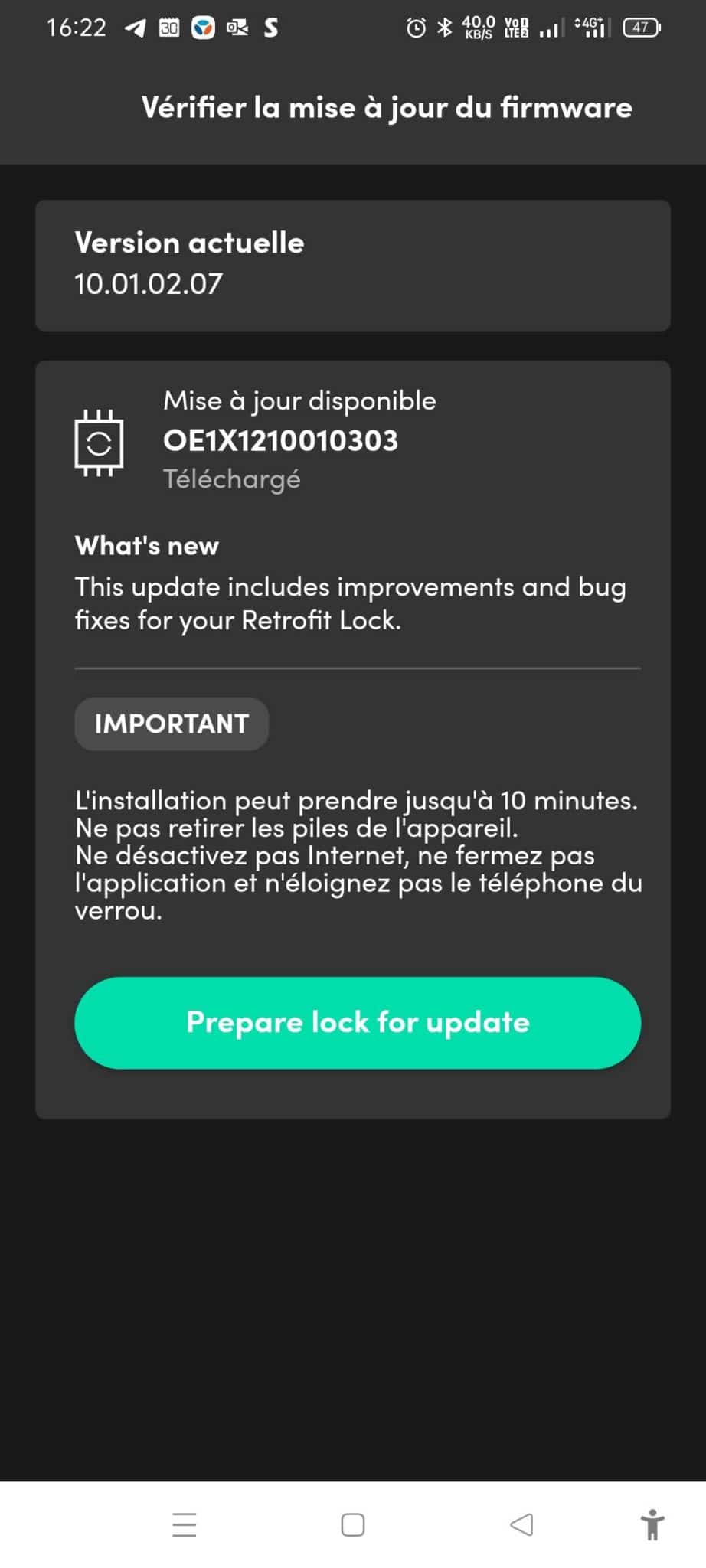Screen dimensions: 706x1568
Task: Go to the home screen
Action: click(x=352, y=1524)
